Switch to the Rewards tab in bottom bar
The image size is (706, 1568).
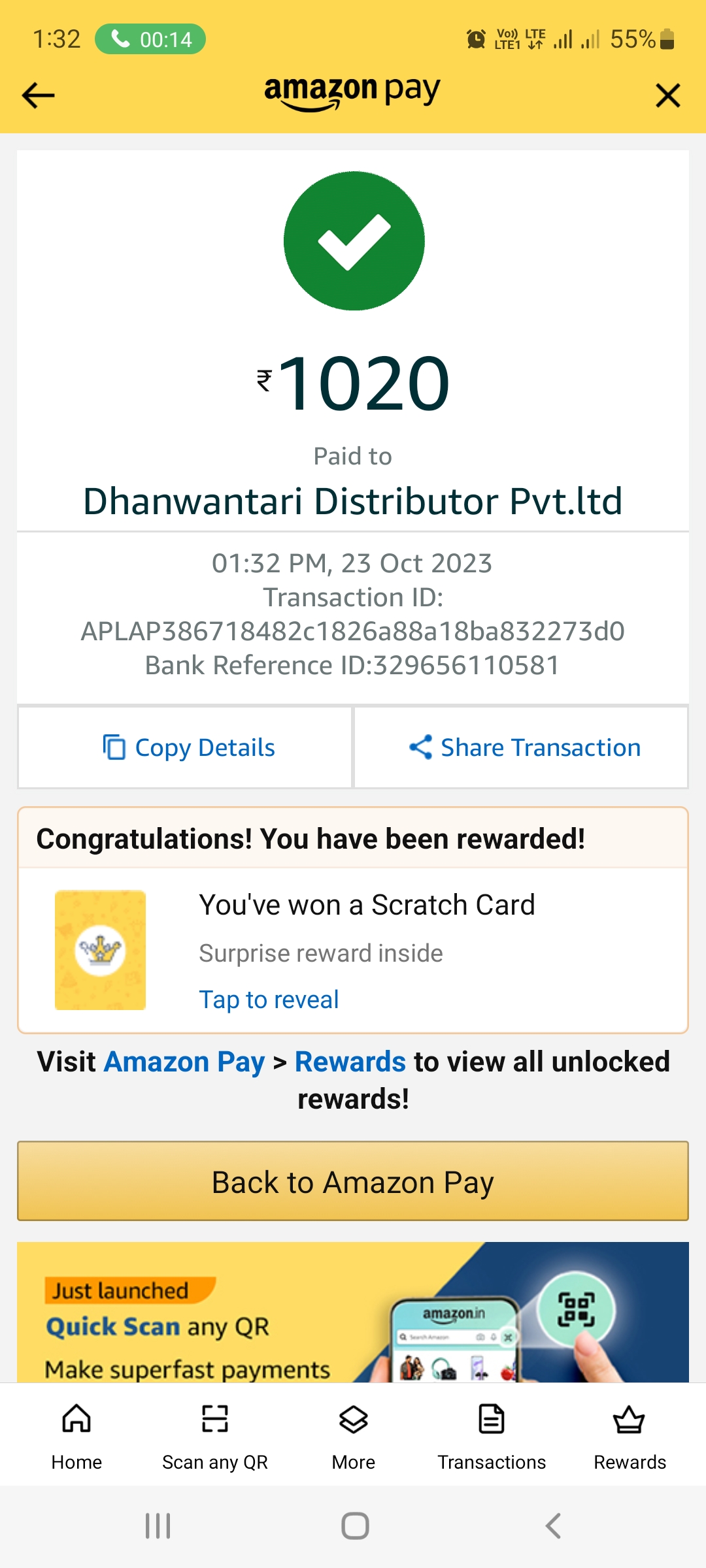click(630, 1436)
